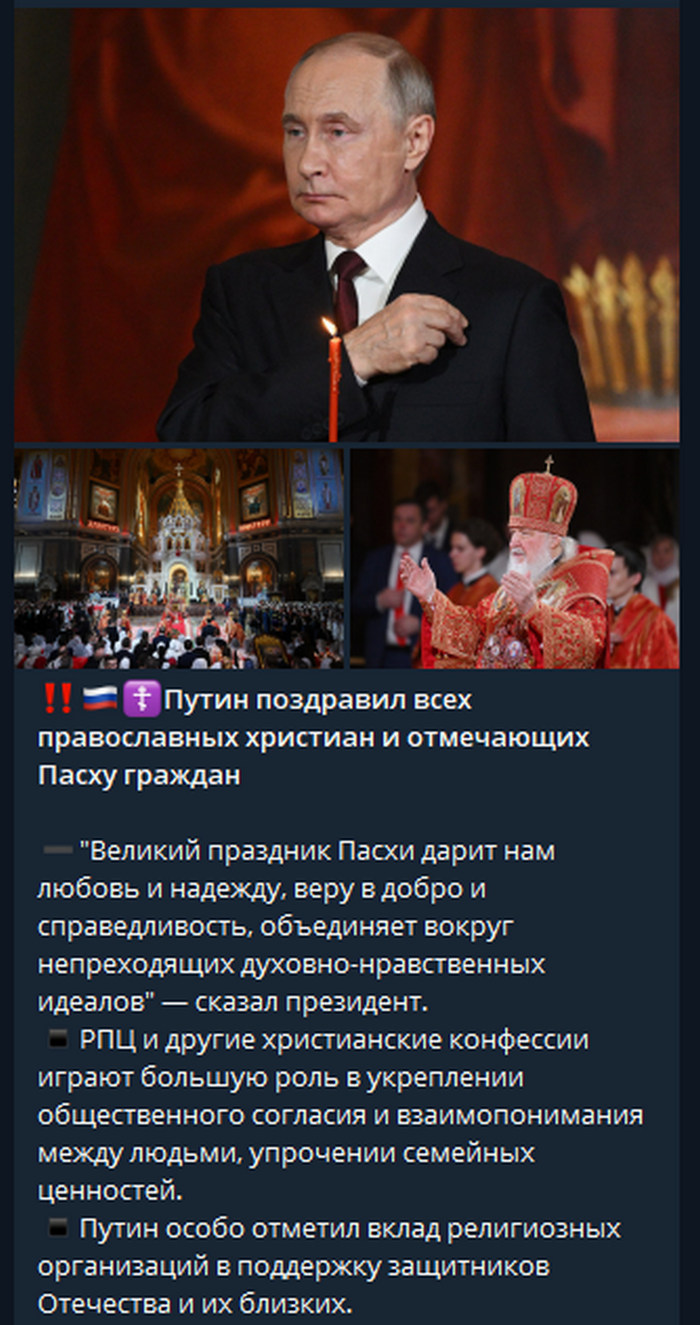
Task: Open the cathedral interior photo
Action: point(179,558)
